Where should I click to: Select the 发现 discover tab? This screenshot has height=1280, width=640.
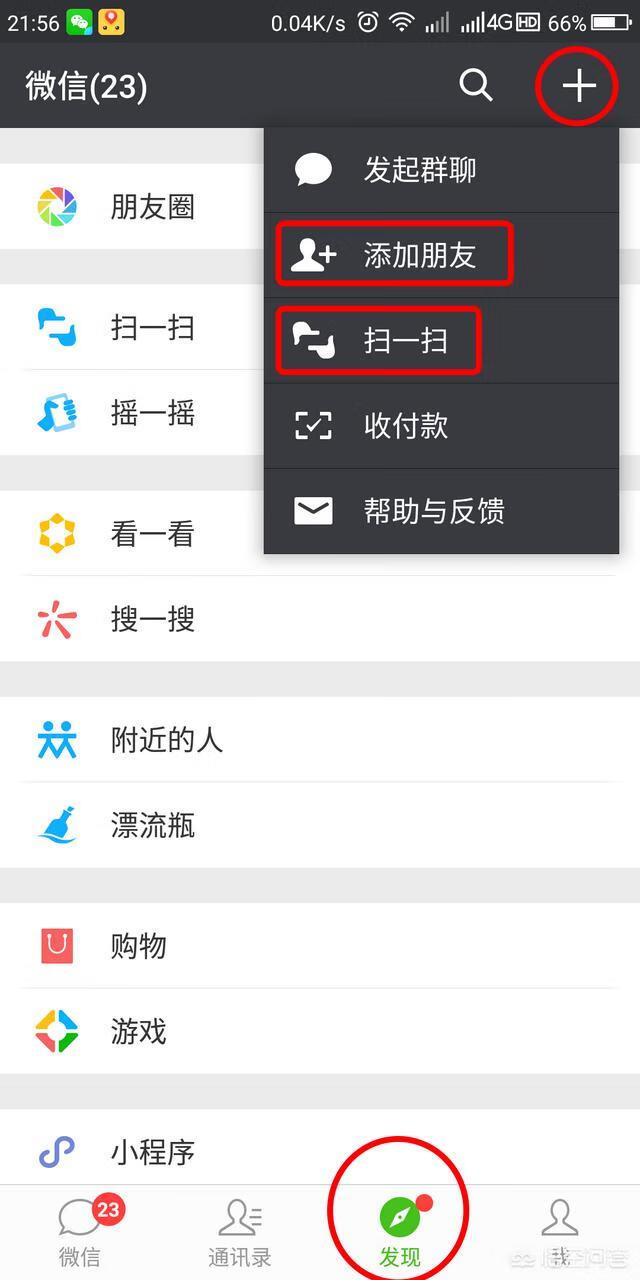pyautogui.click(x=400, y=1232)
